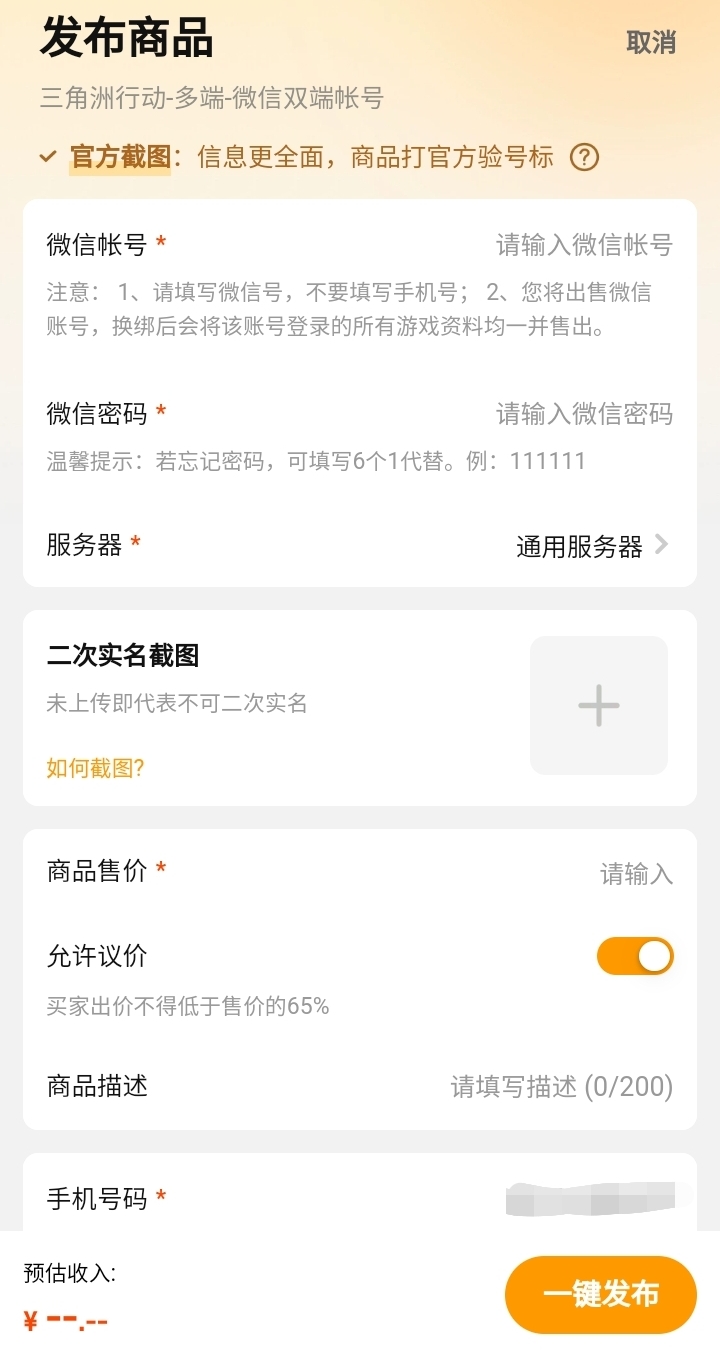
Task: Open the help question mark next to 官方验号标
Action: (584, 158)
